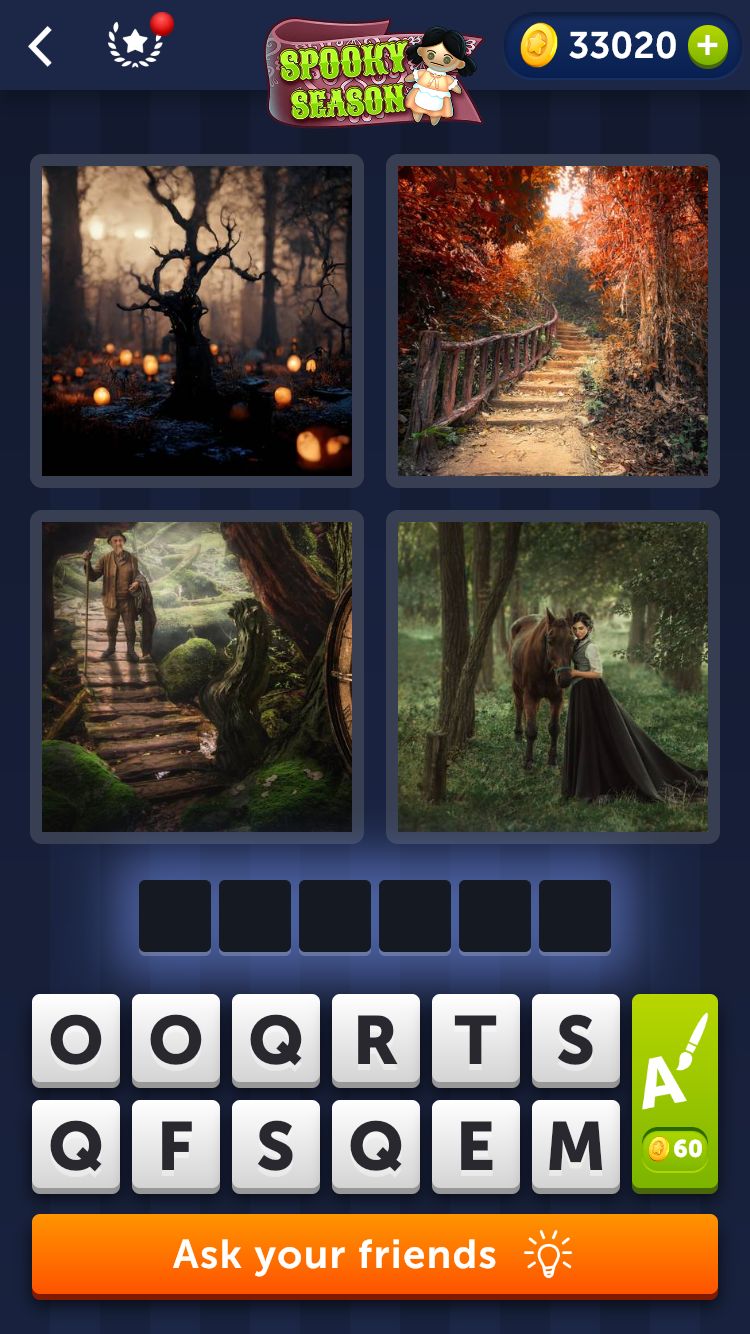Image resolution: width=750 pixels, height=1334 pixels.
Task: Tap Ask your friends button
Action: click(x=375, y=1255)
